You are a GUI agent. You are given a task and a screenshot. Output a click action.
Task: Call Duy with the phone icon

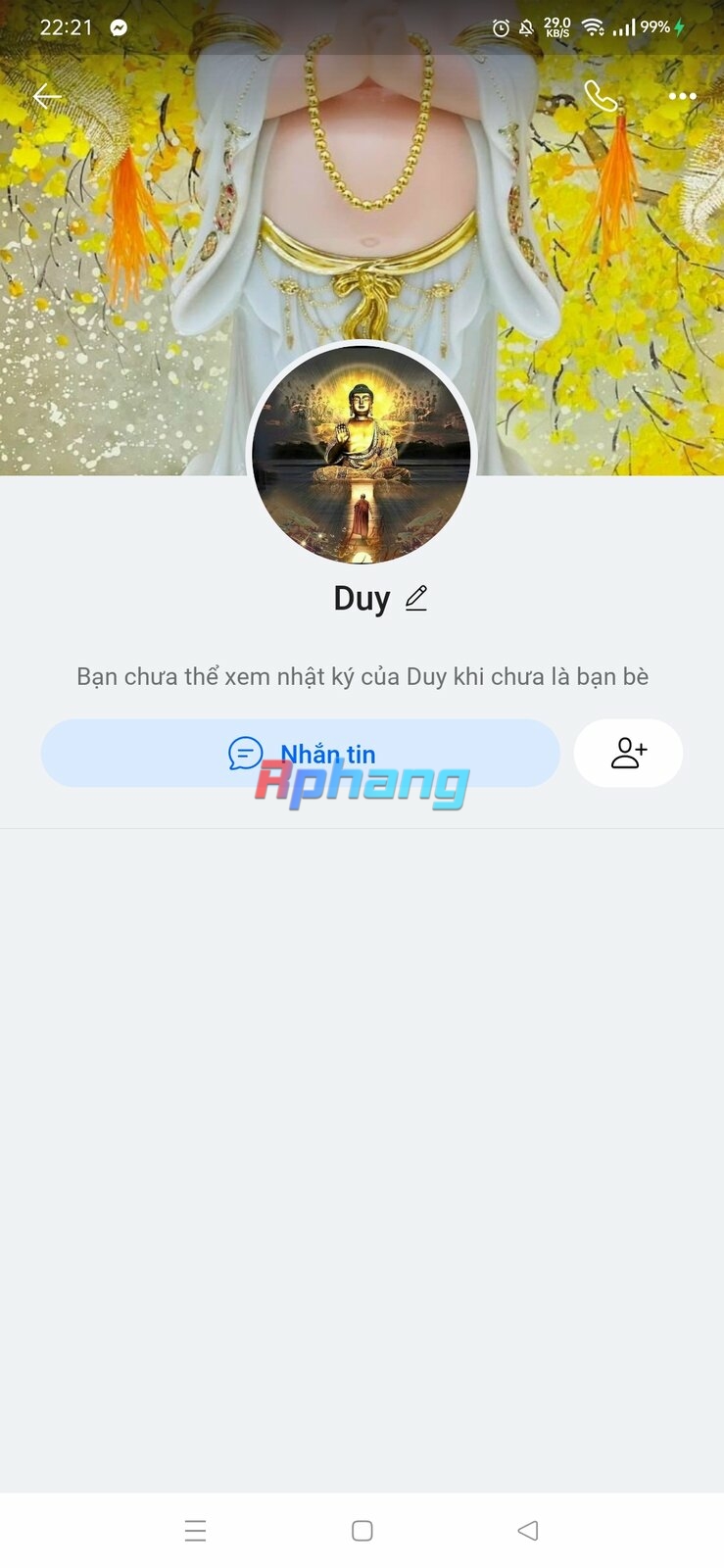601,95
